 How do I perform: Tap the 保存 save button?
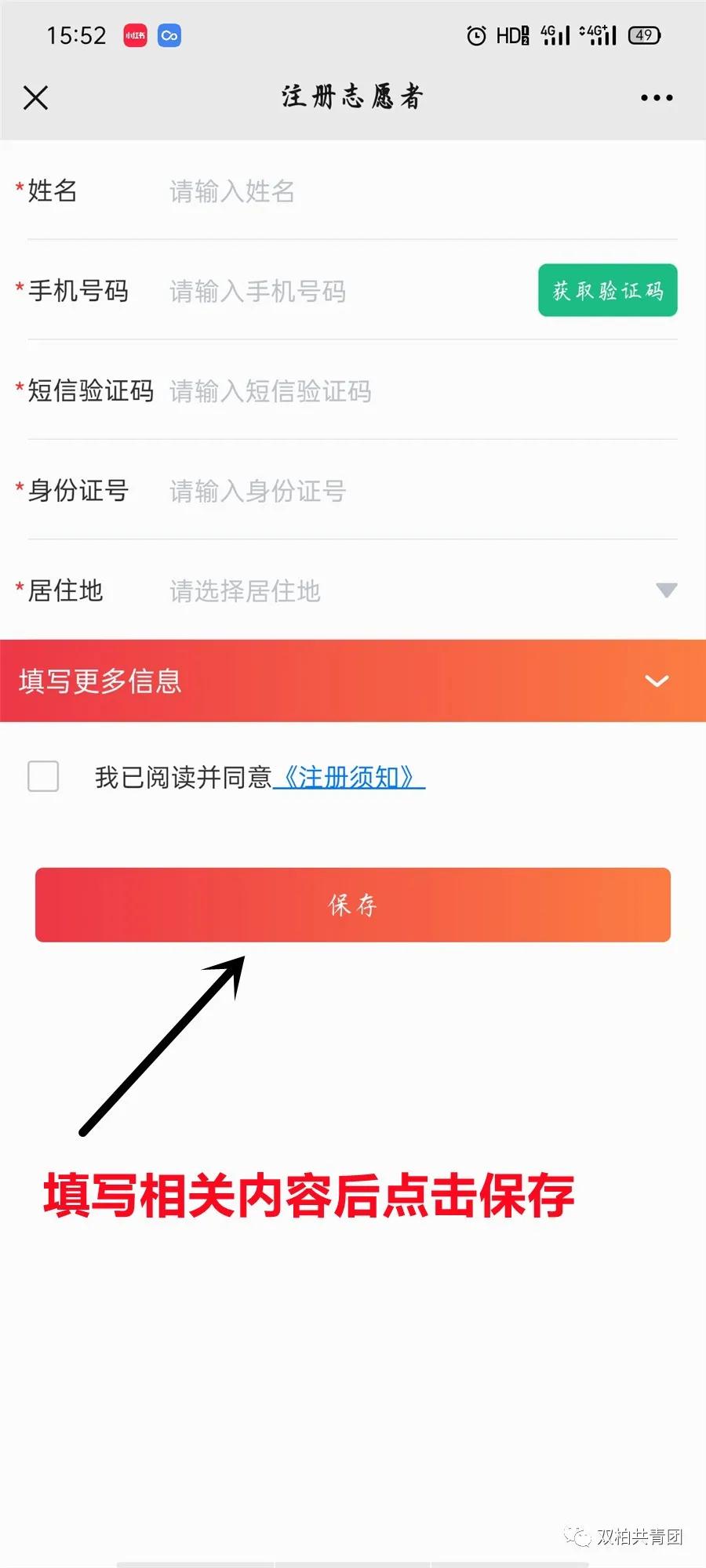pyautogui.click(x=353, y=905)
